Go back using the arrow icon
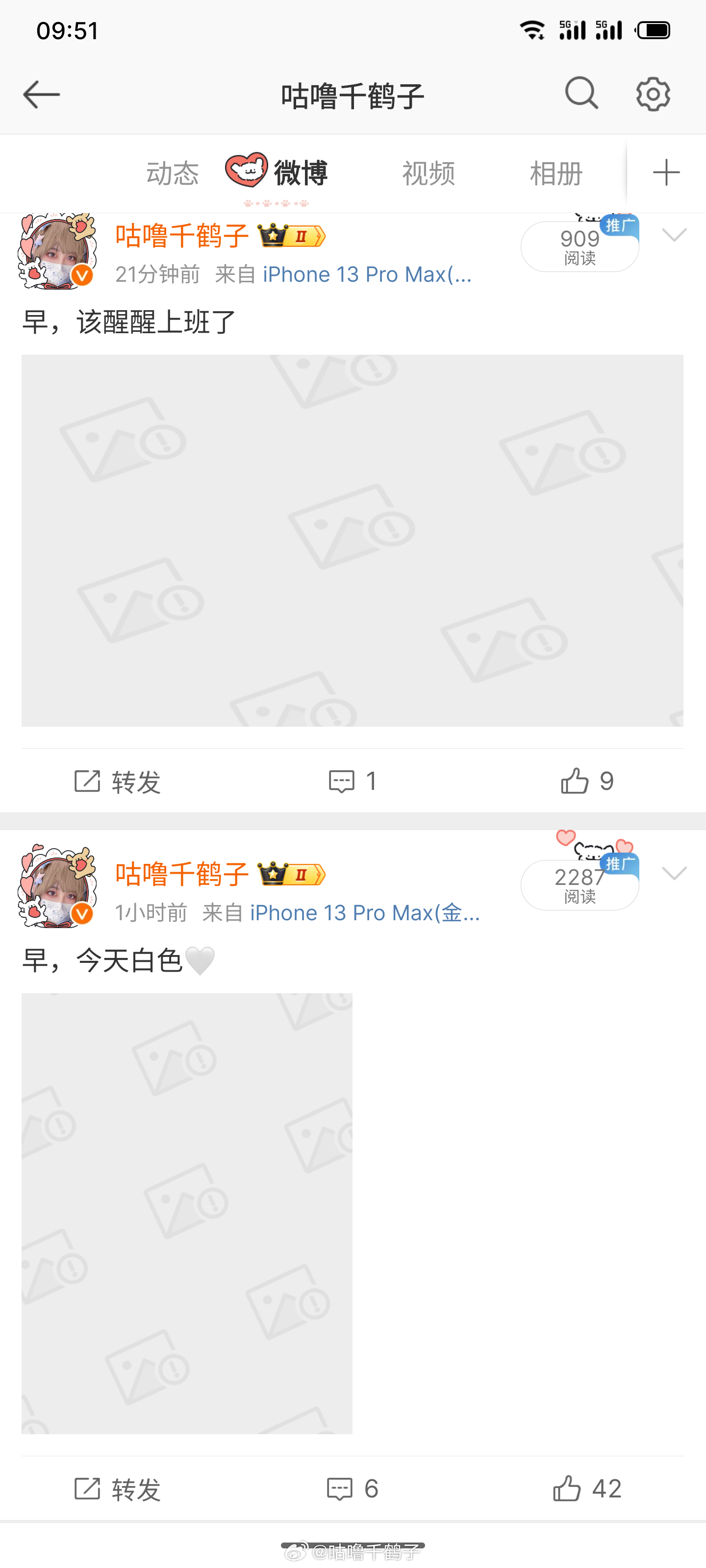 click(41, 95)
